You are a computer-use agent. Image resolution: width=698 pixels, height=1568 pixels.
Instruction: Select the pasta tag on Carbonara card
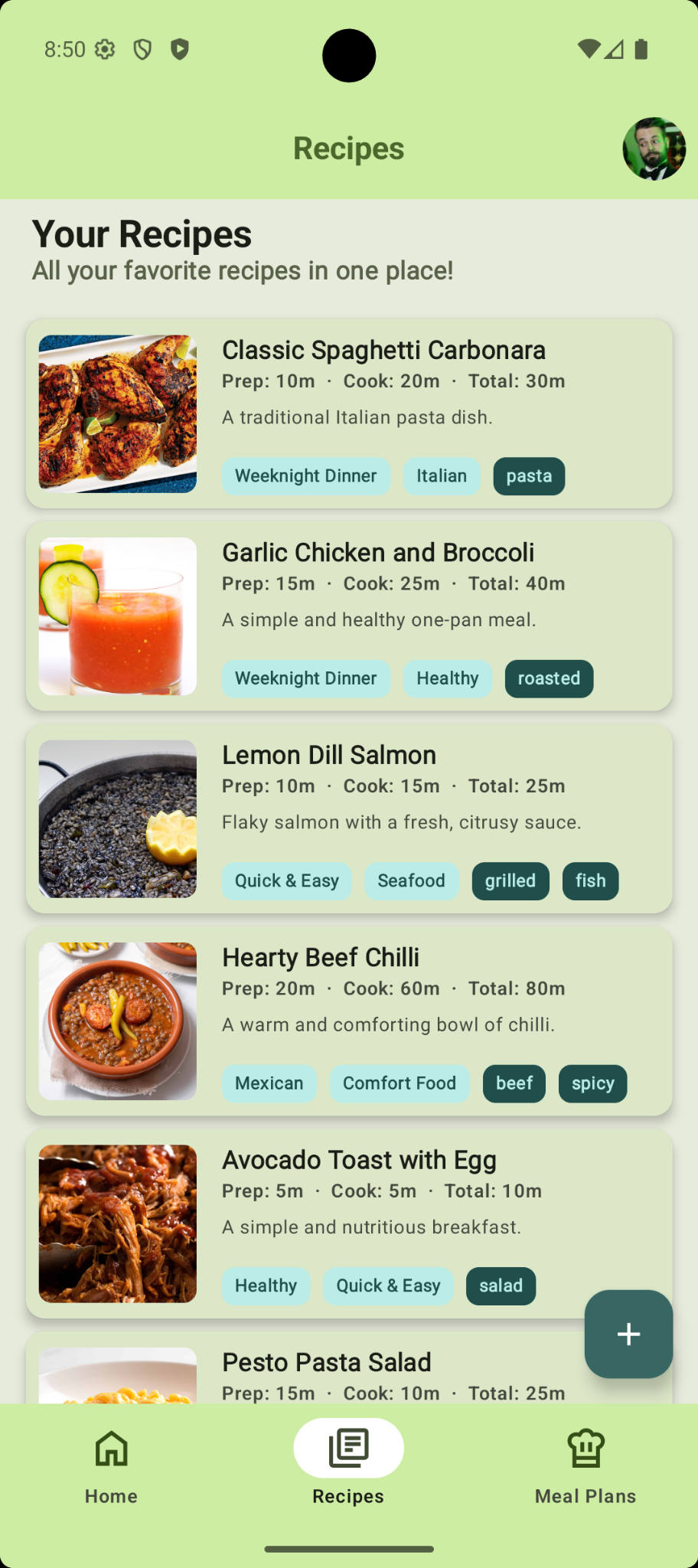click(529, 476)
